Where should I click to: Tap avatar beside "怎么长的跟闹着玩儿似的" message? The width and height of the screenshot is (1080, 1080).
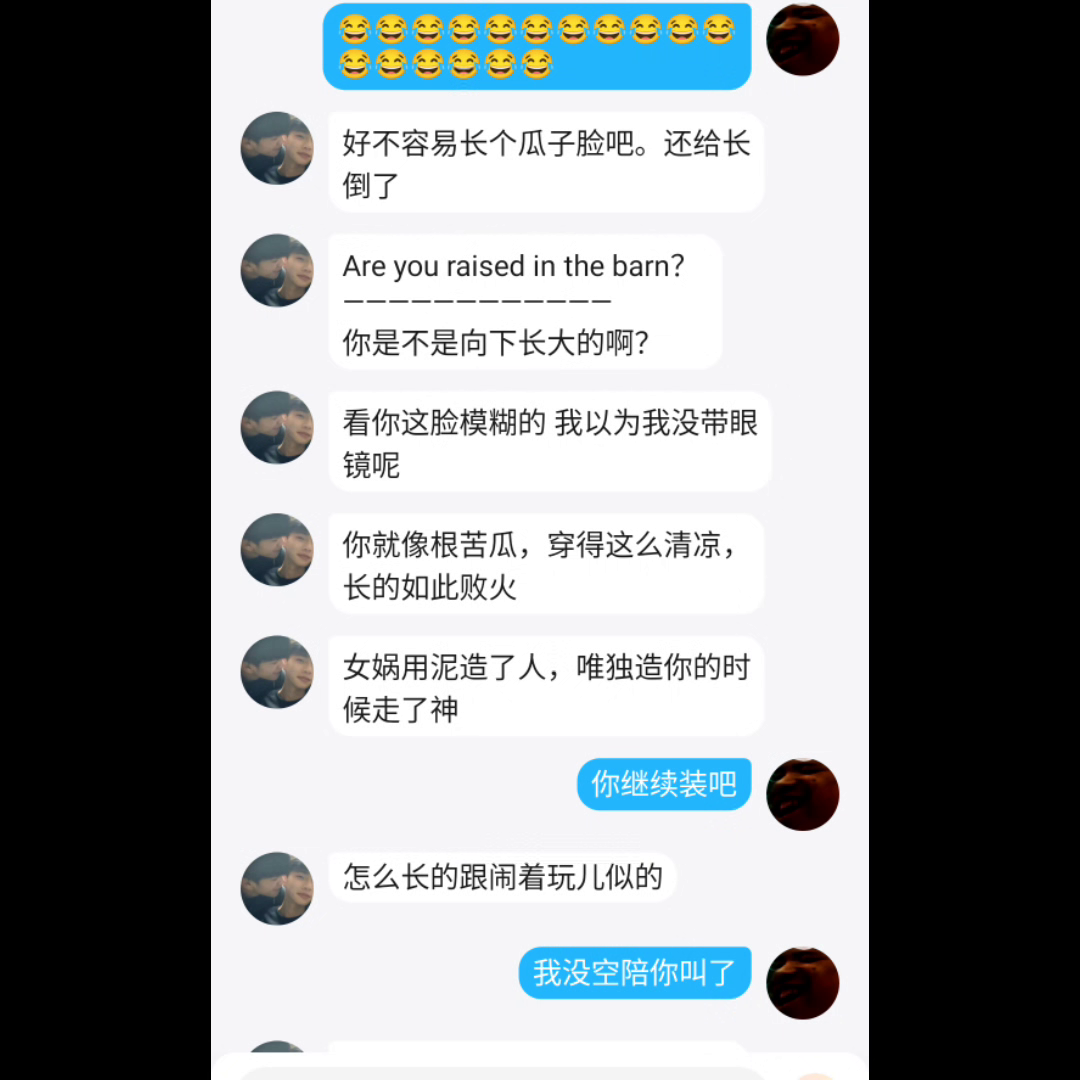point(277,888)
